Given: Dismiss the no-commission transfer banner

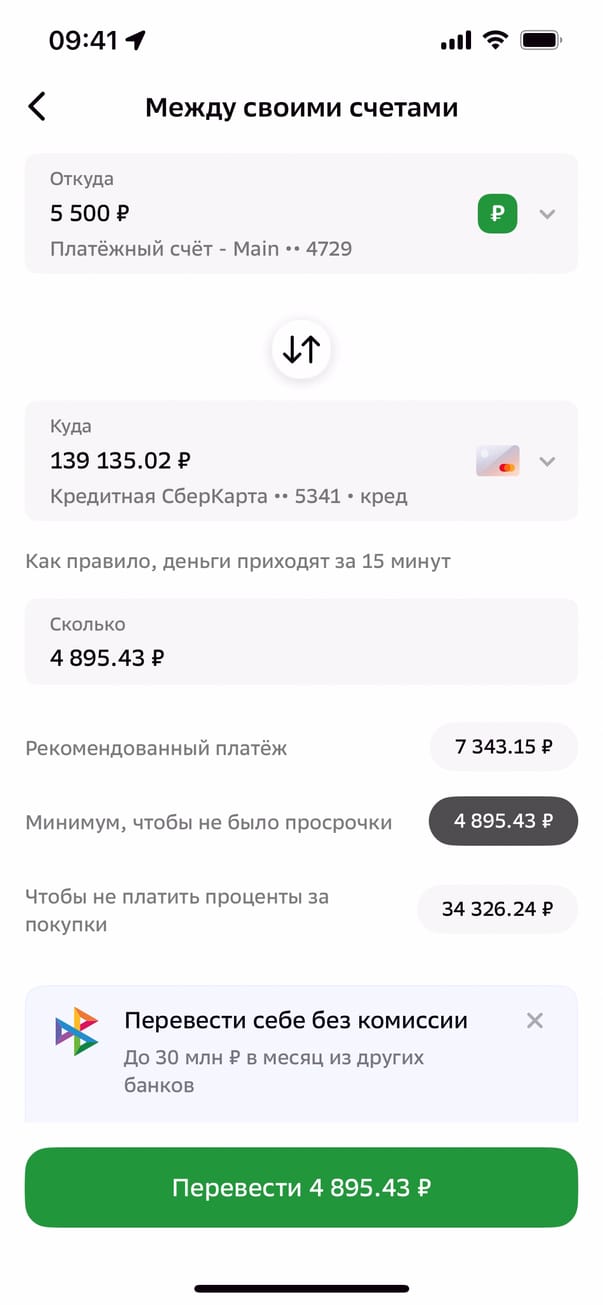Looking at the screenshot, I should pos(535,1020).
